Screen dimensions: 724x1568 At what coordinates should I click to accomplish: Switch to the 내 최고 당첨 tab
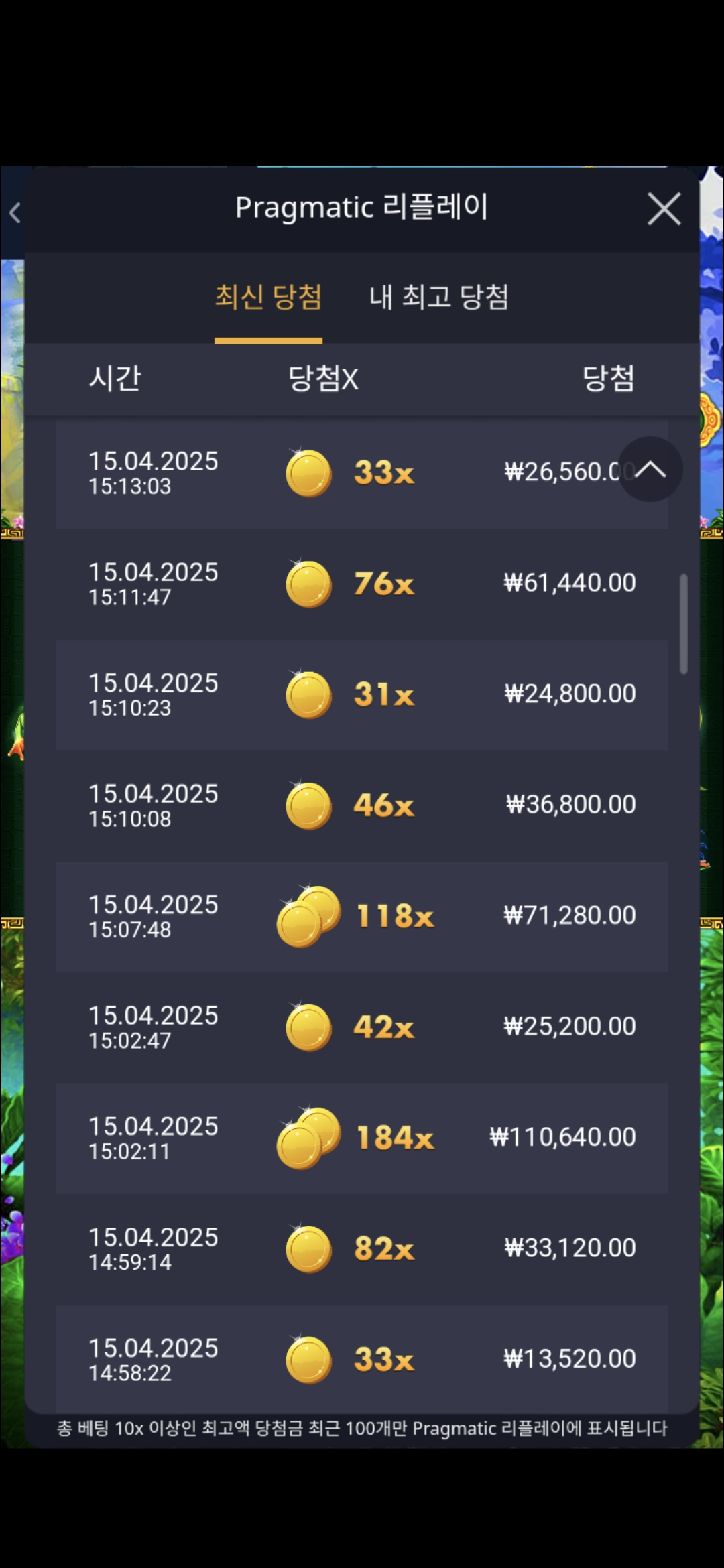click(439, 297)
